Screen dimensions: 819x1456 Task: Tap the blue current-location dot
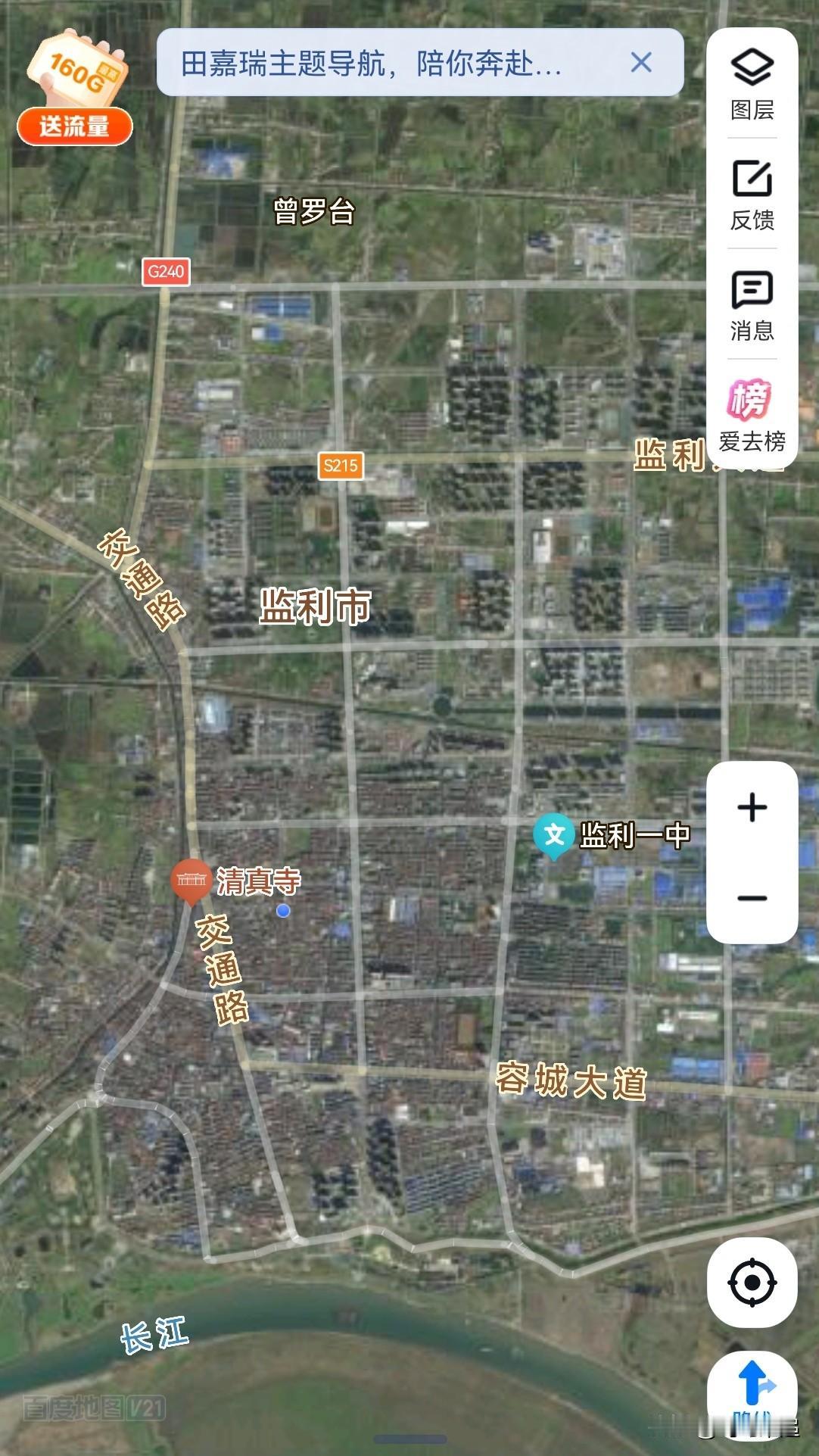pos(285,912)
